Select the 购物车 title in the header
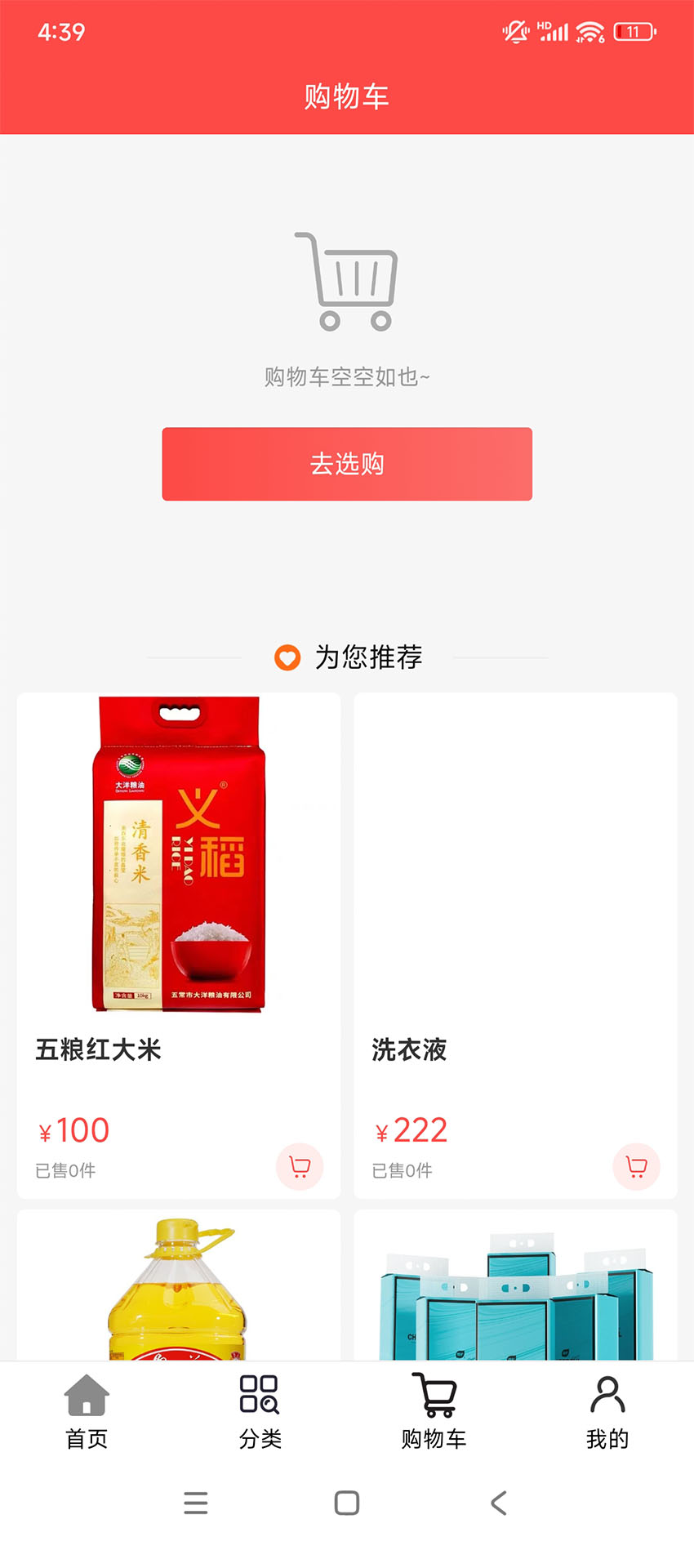 point(346,95)
